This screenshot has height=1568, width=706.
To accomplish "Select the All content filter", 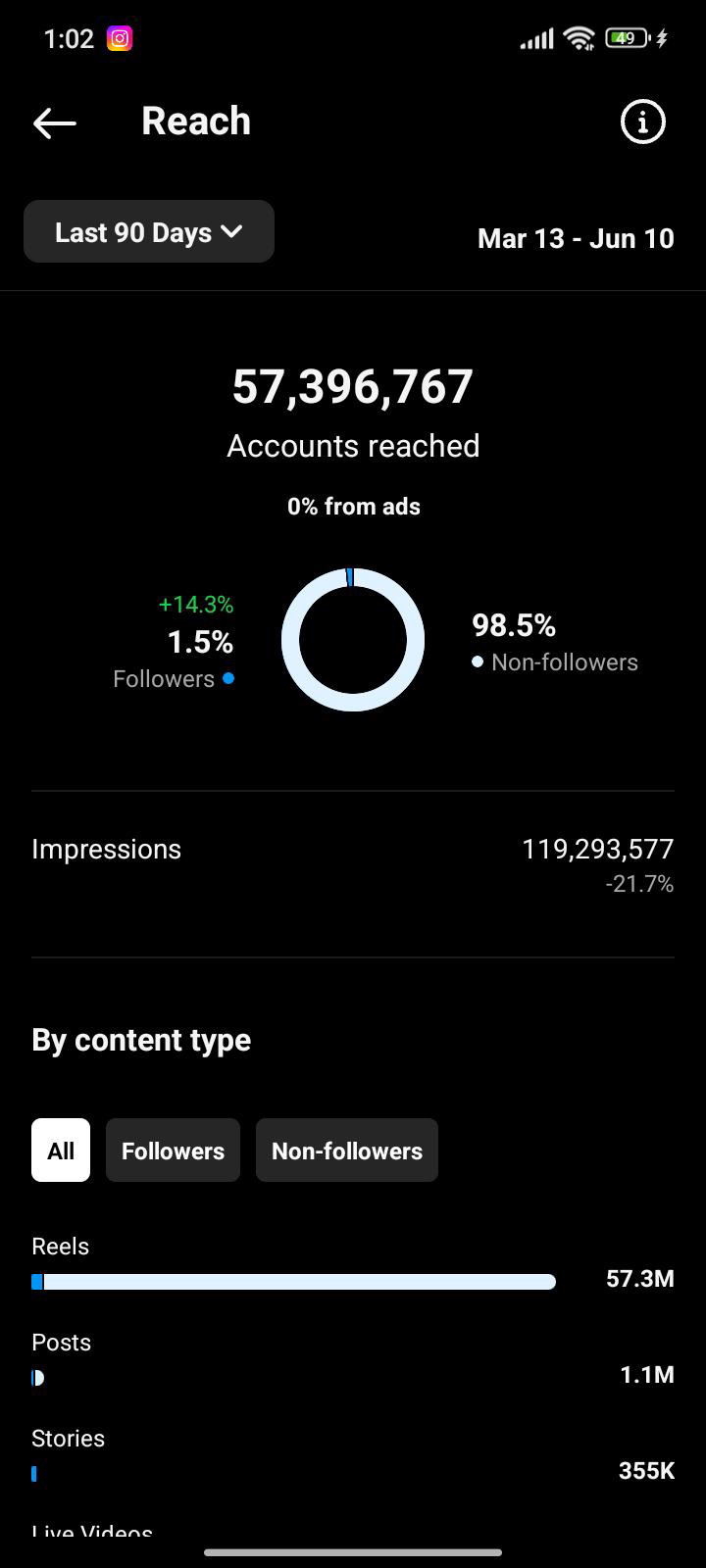I will (61, 1151).
